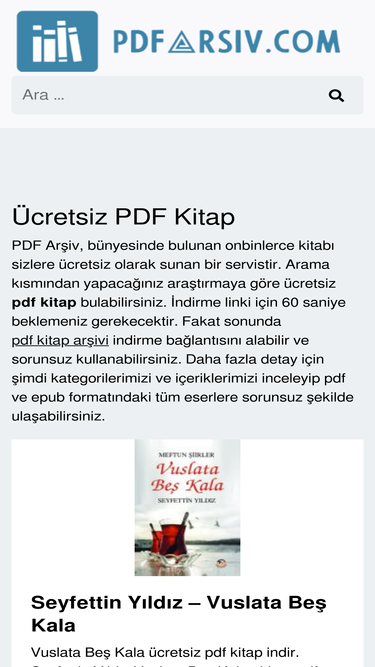
Task: Open the Seyfettin Yıldız – Vuslata Beş Kala title
Action: point(179,614)
